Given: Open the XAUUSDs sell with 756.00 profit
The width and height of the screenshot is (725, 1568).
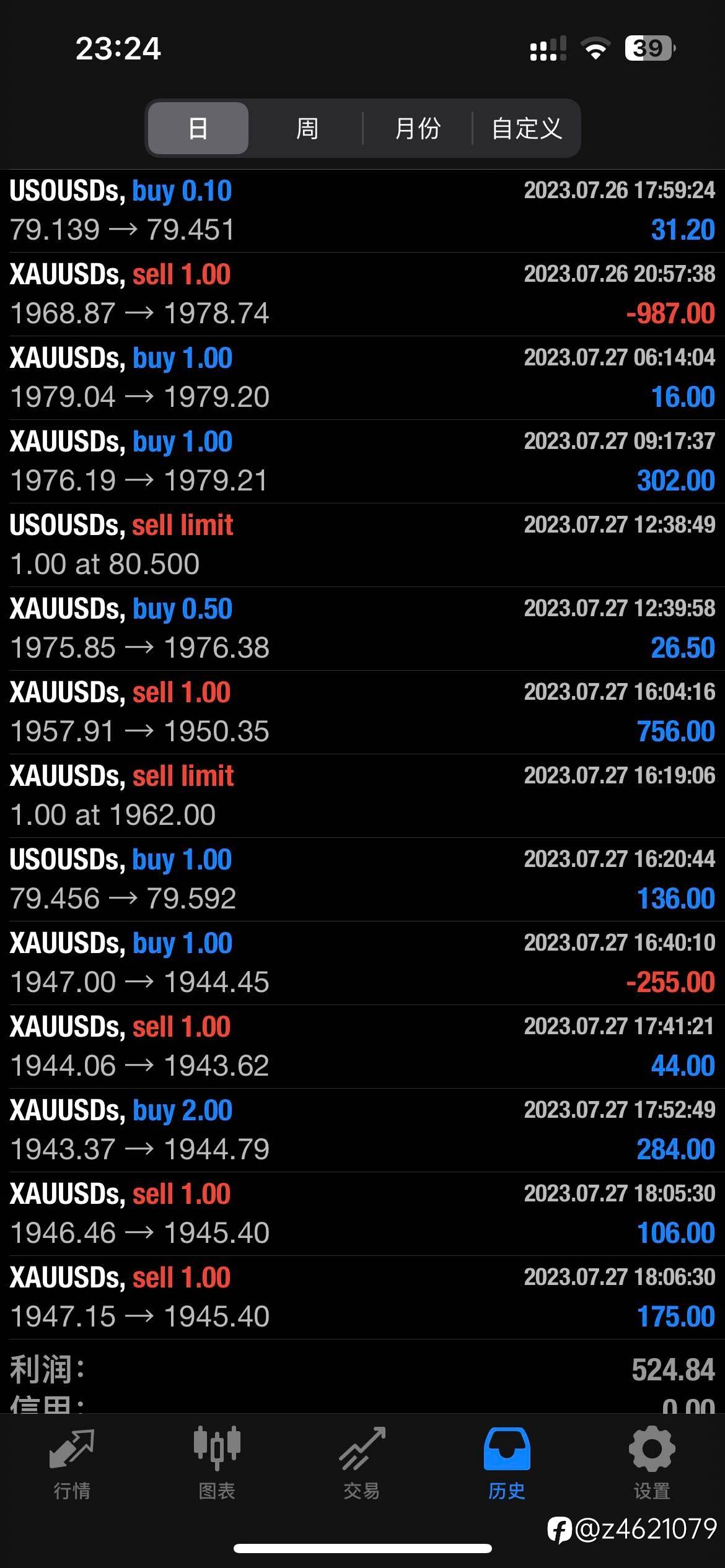Looking at the screenshot, I should [x=362, y=712].
